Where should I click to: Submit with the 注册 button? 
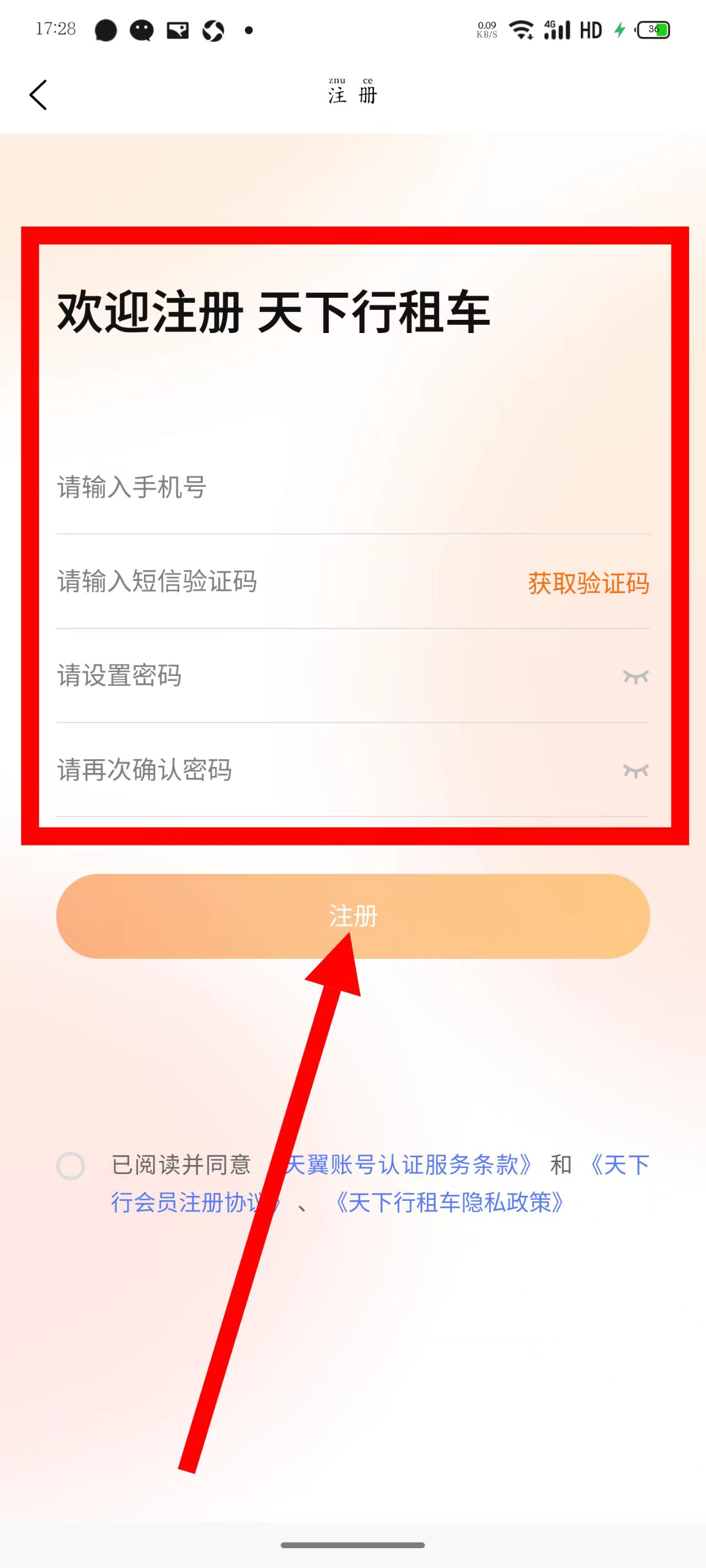point(352,916)
